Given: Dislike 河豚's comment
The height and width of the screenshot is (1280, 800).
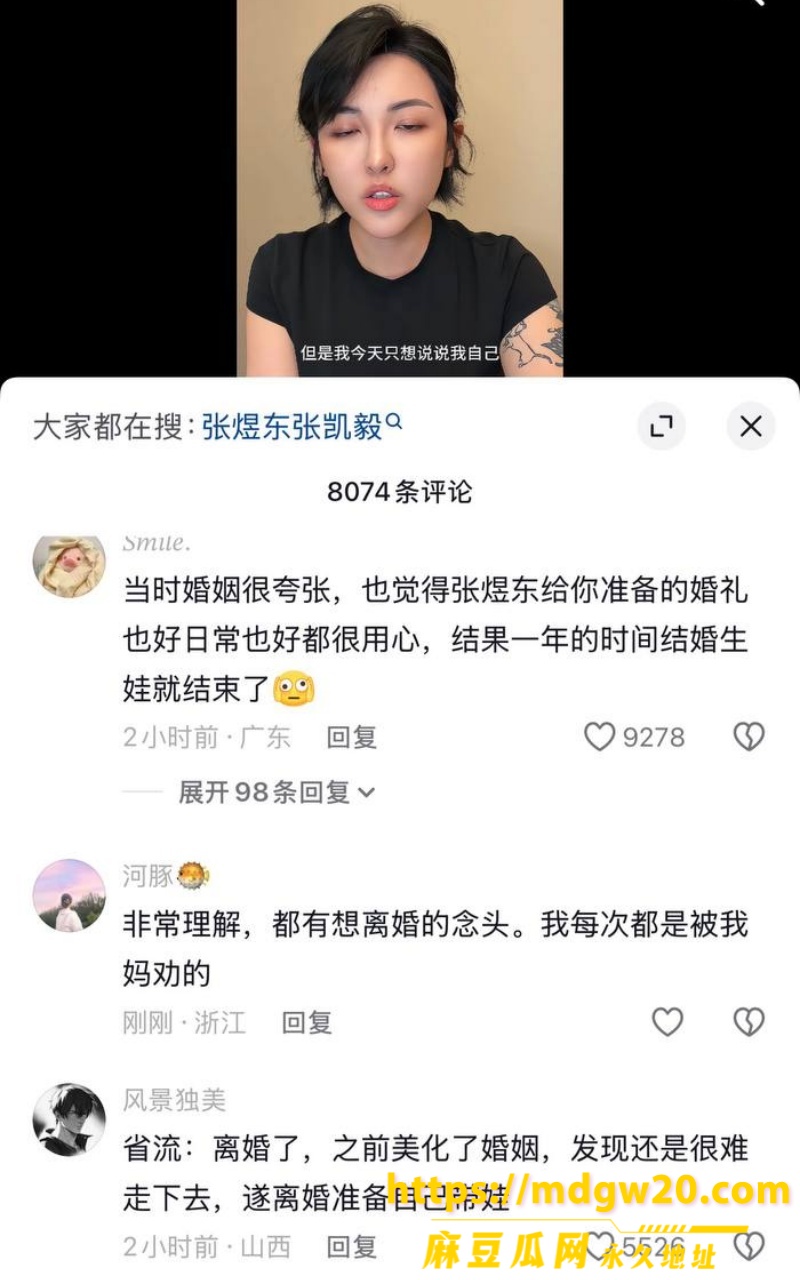Looking at the screenshot, I should pos(749,1022).
